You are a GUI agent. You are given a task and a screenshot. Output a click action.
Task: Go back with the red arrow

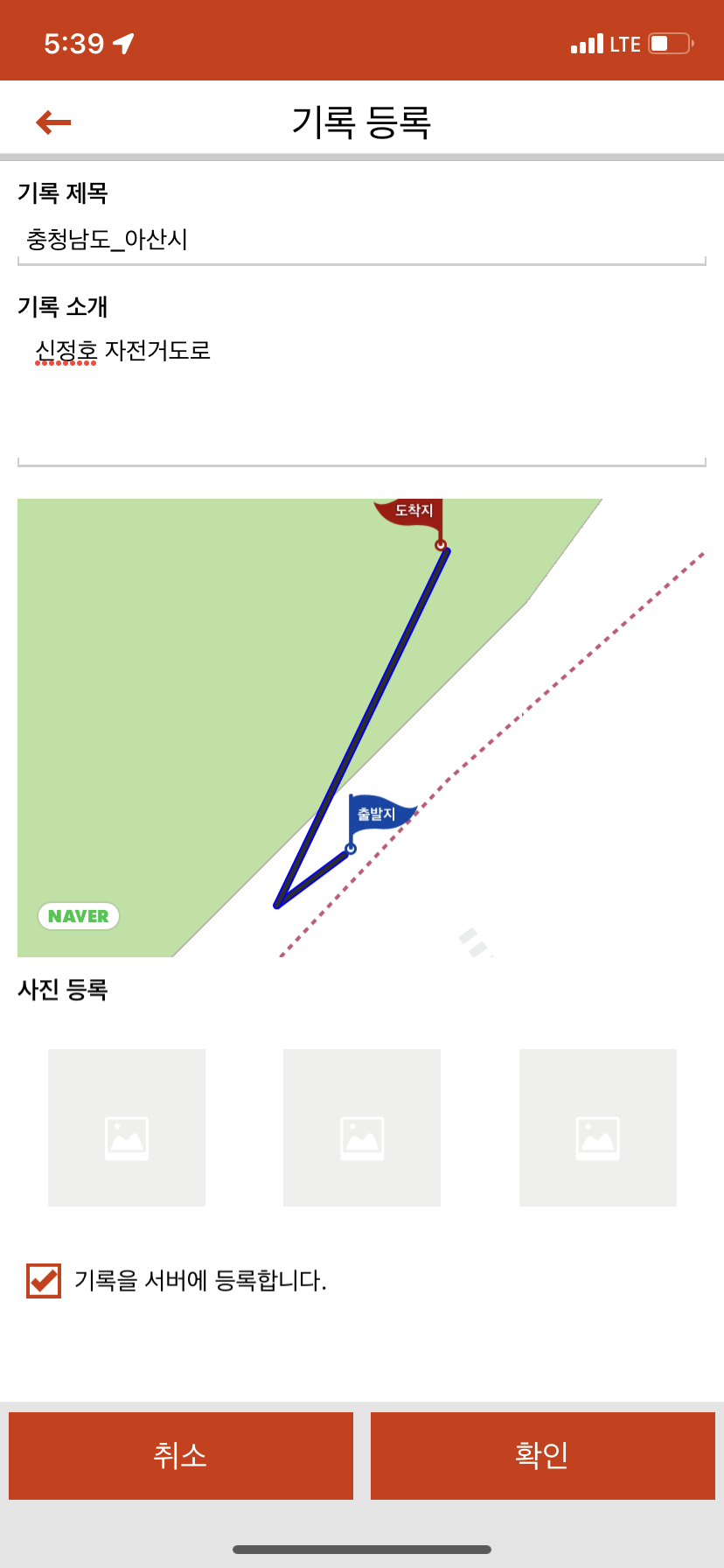tap(53, 122)
